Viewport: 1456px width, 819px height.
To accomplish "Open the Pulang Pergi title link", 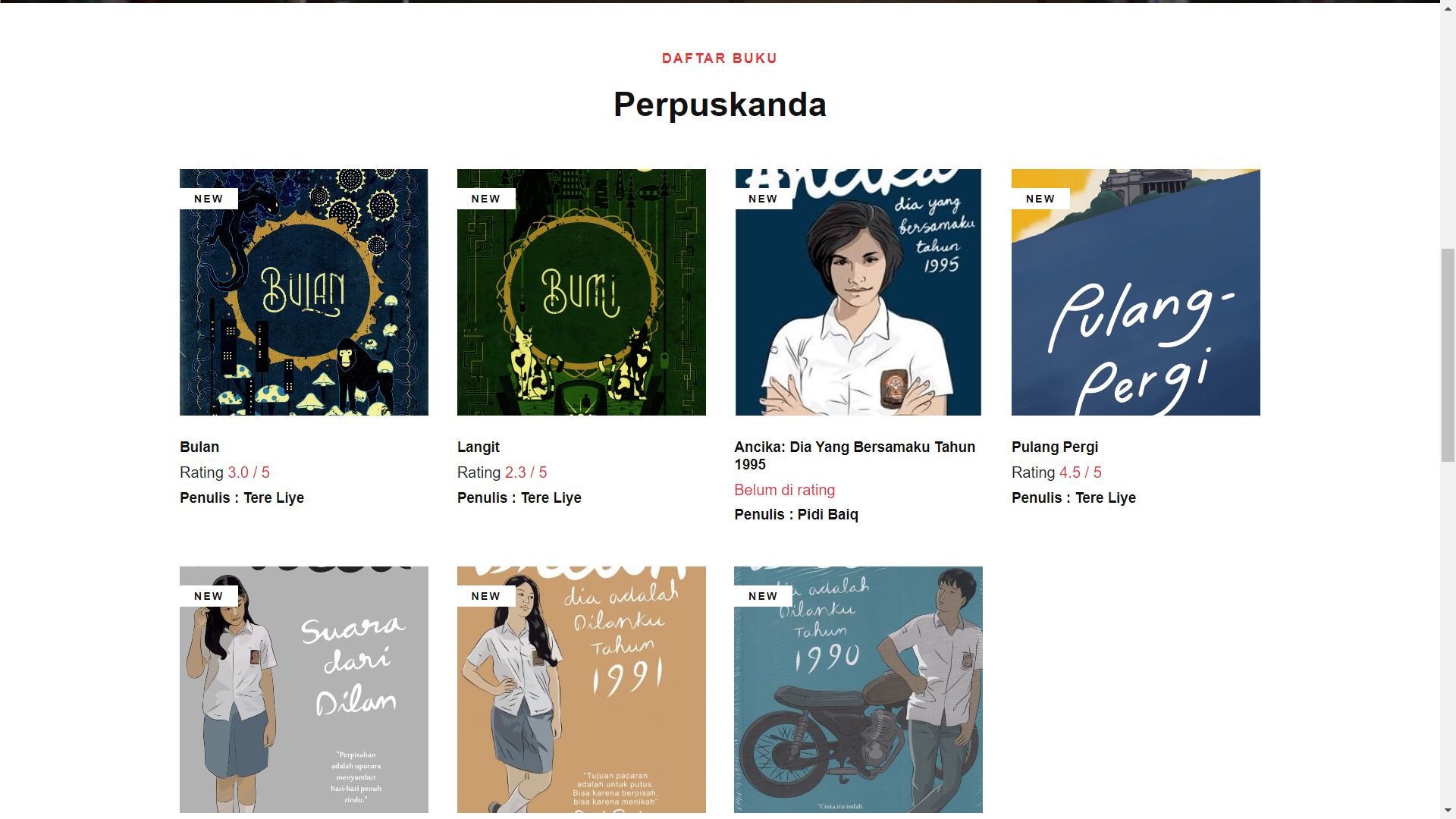I will coord(1054,447).
